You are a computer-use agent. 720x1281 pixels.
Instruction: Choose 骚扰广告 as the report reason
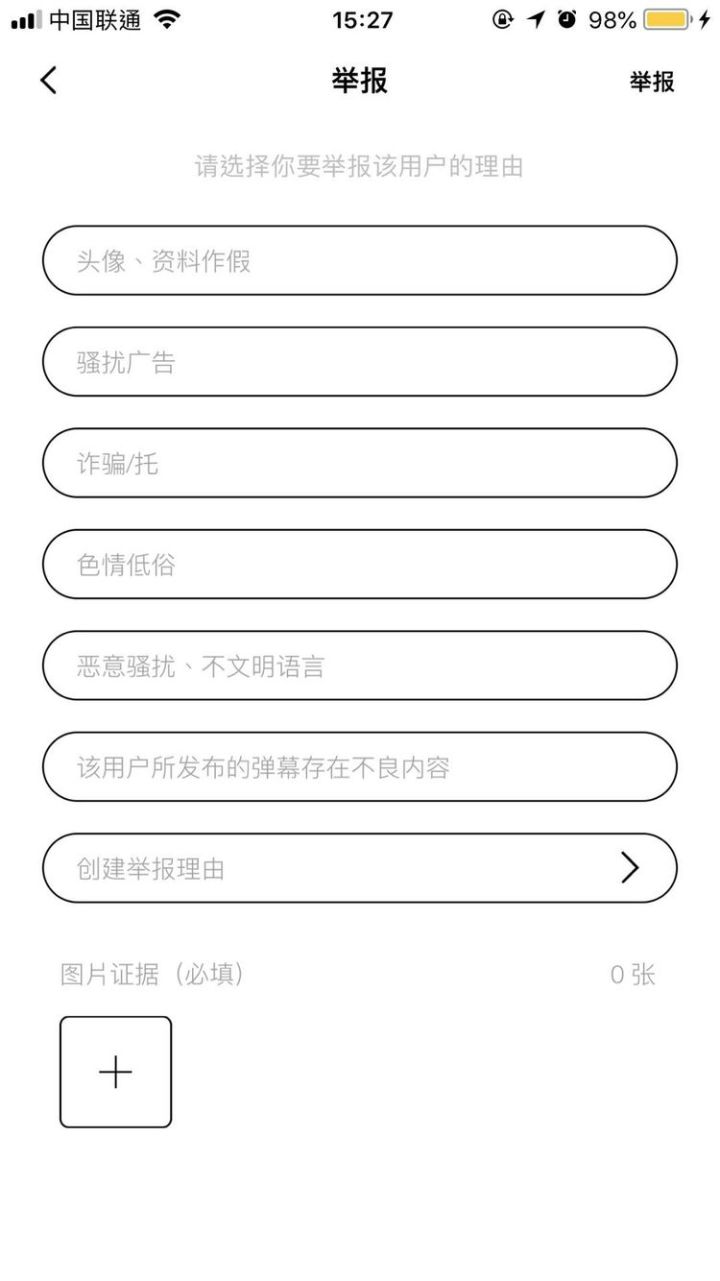click(x=360, y=362)
